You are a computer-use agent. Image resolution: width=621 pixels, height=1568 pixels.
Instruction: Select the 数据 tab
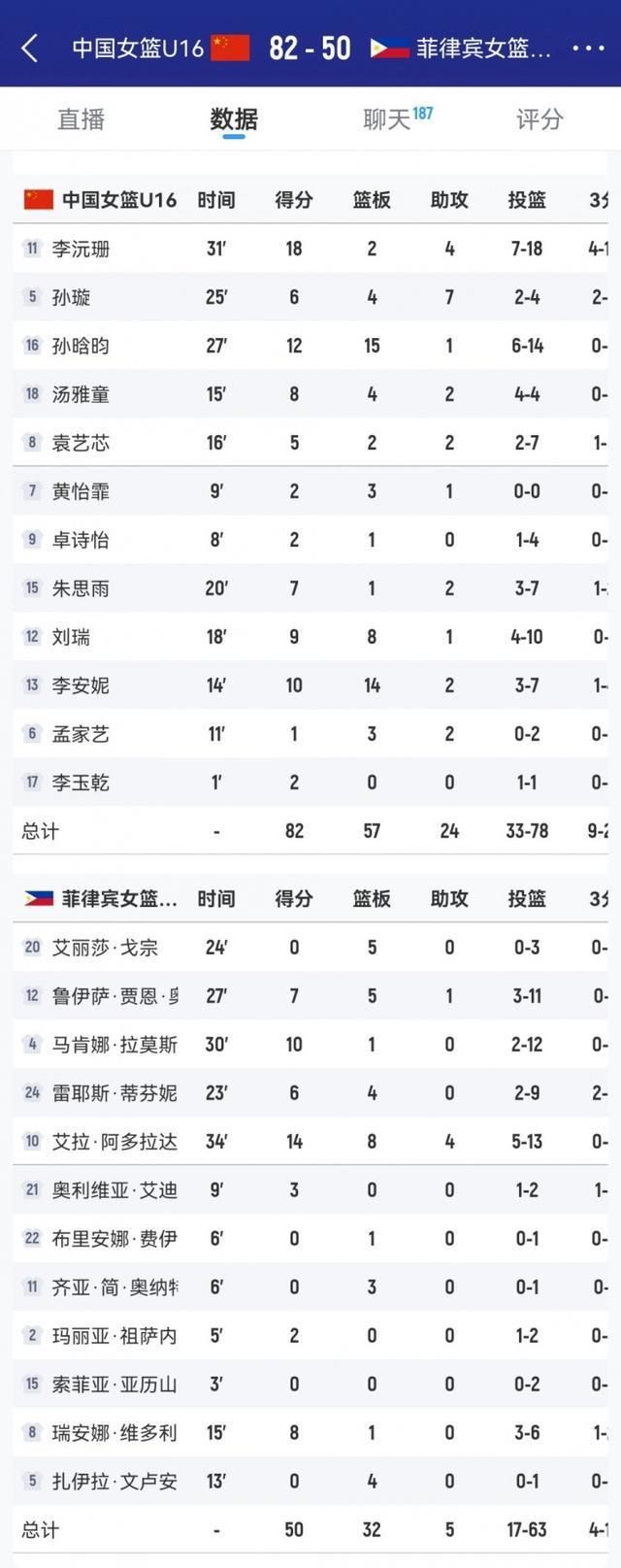[234, 119]
